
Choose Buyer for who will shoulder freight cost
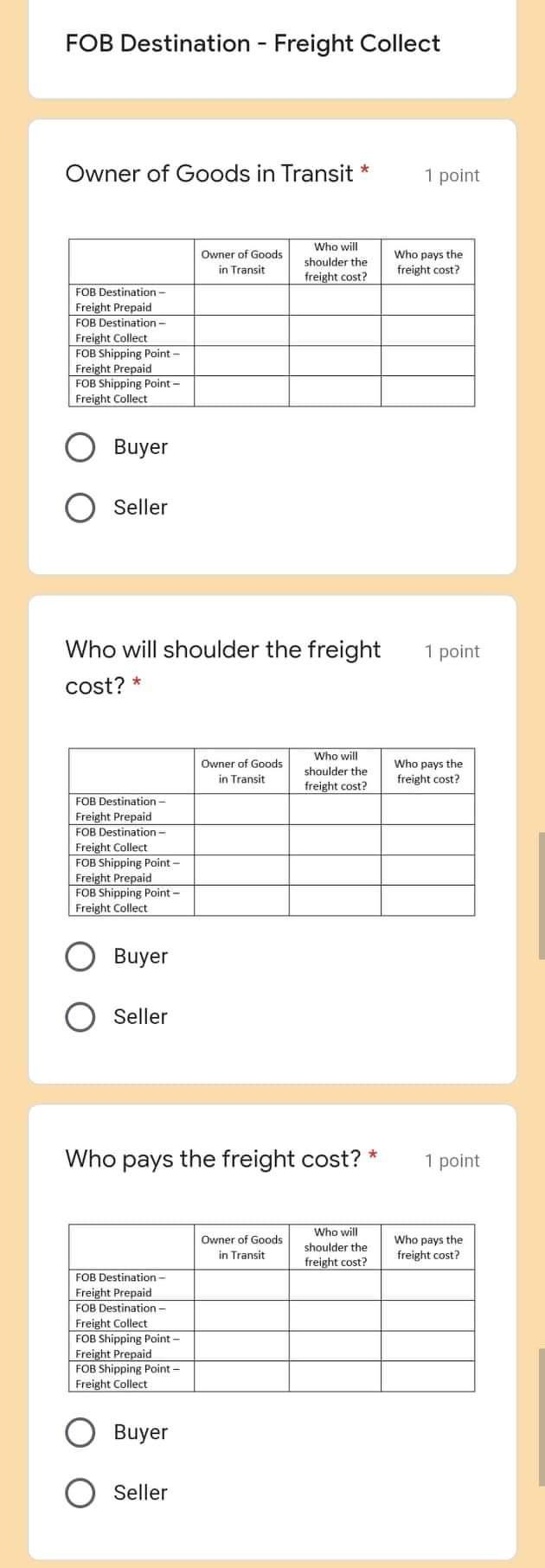point(80,957)
